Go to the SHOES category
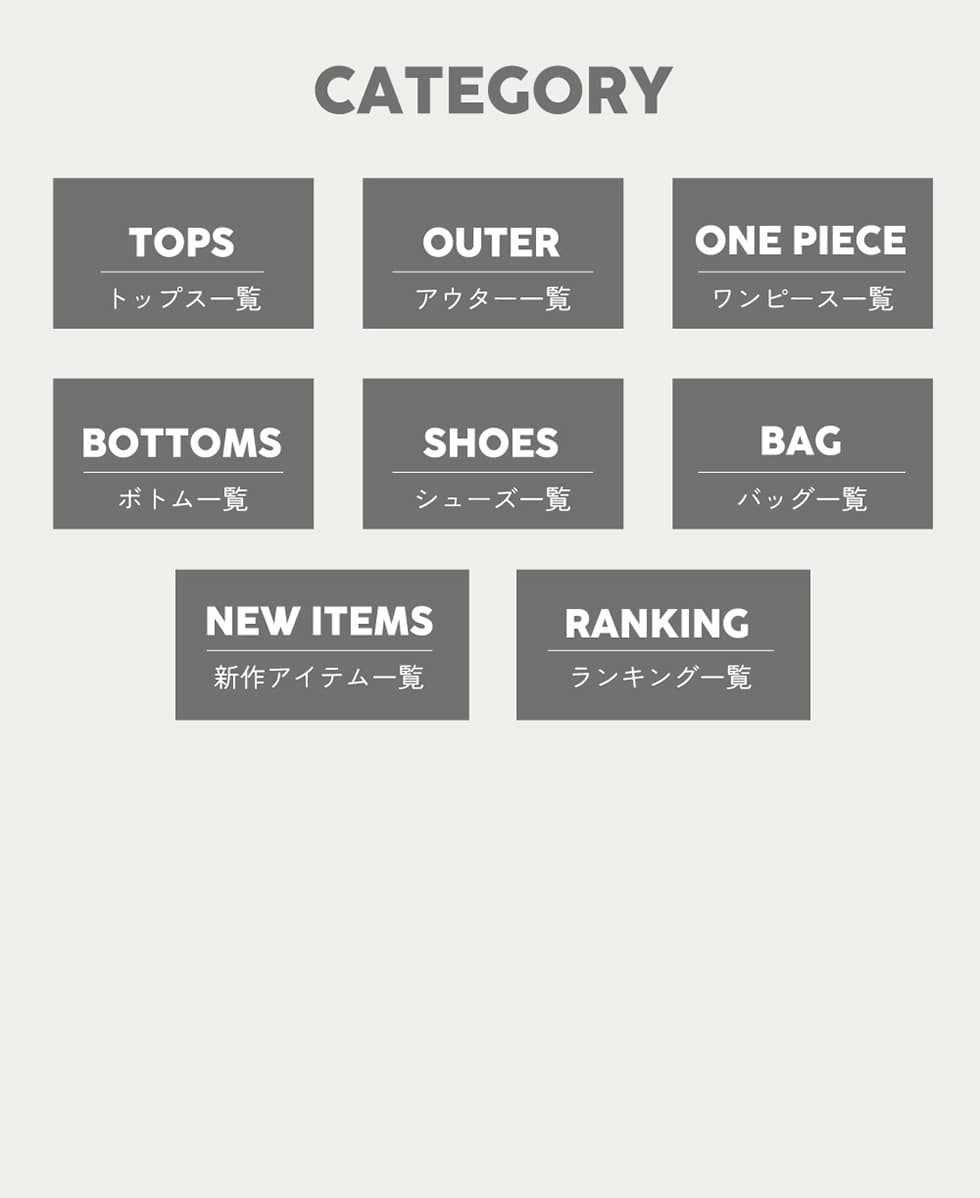Screen dimensions: 980x1198 click(492, 453)
